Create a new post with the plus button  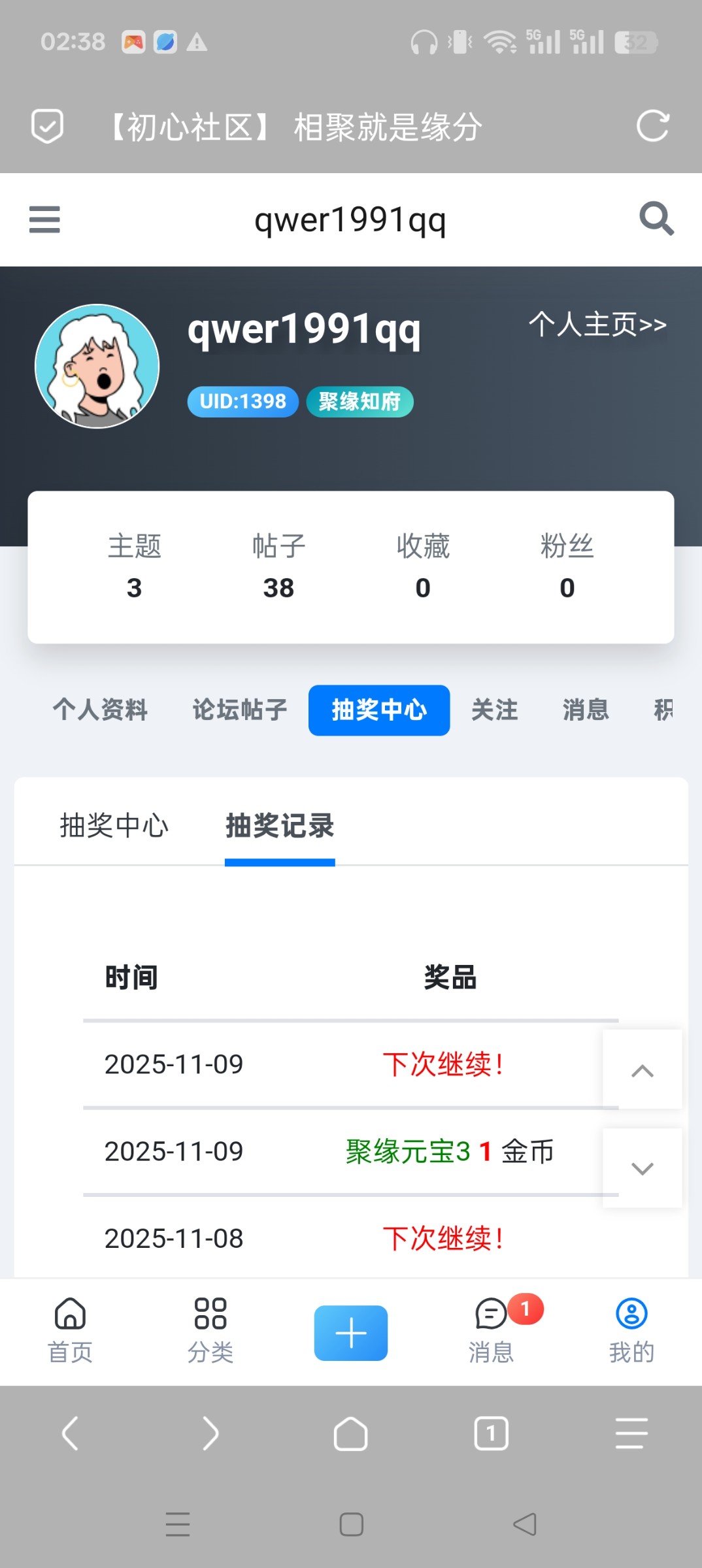[351, 1333]
